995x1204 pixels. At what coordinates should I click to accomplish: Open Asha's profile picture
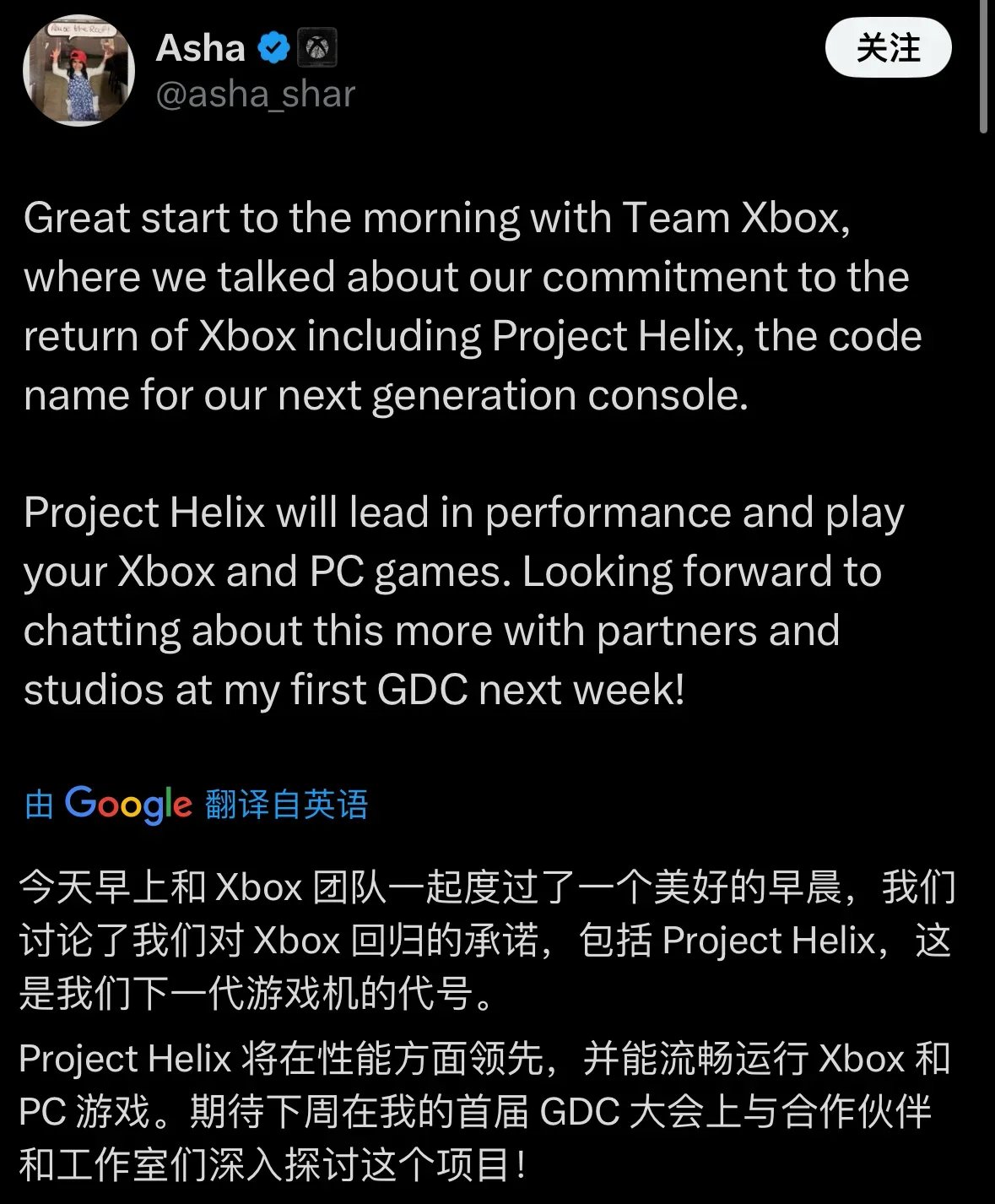78,71
